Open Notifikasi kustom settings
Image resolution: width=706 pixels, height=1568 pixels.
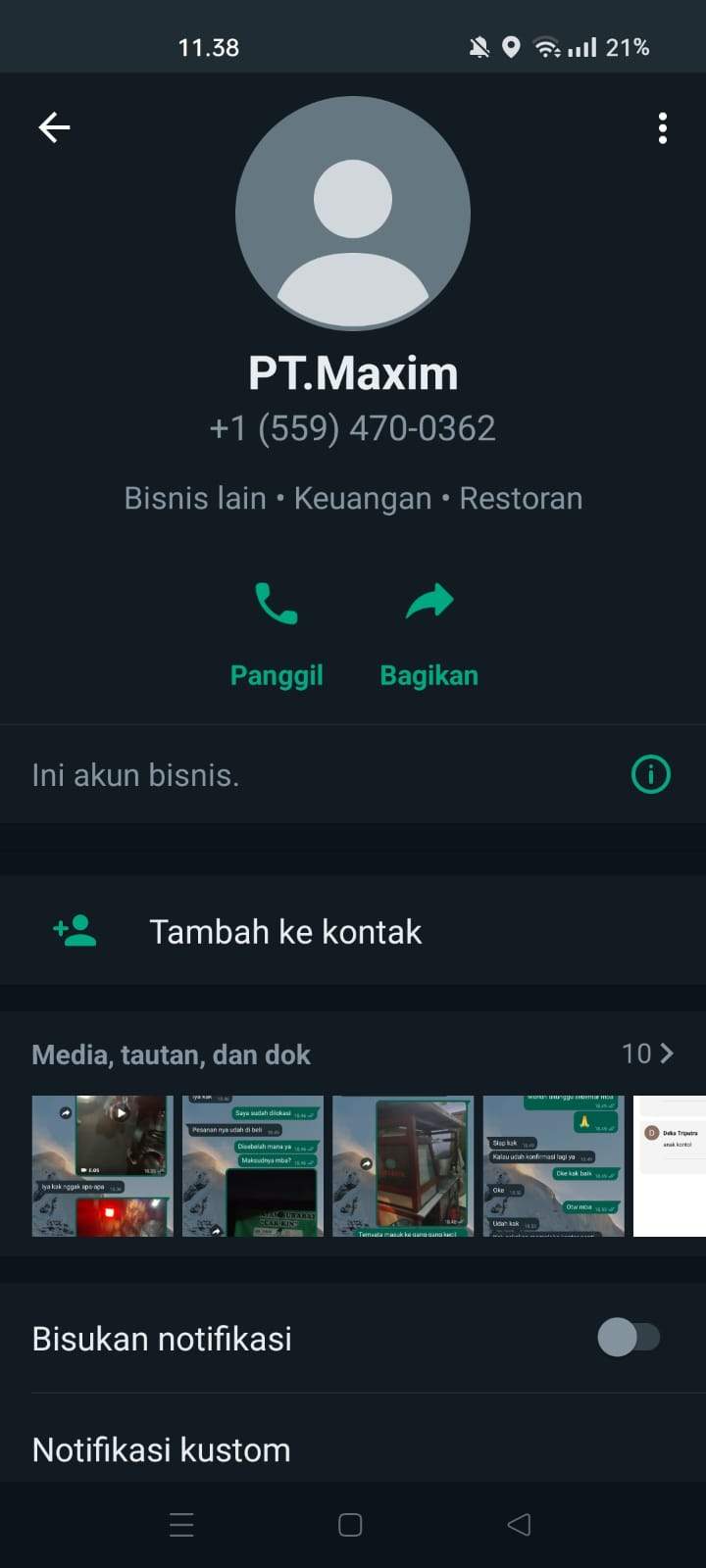pyautogui.click(x=353, y=1449)
